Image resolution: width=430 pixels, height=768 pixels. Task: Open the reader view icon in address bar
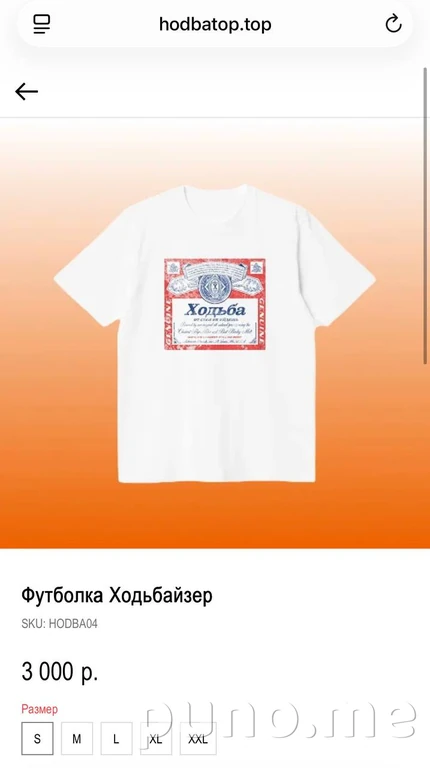tap(42, 24)
